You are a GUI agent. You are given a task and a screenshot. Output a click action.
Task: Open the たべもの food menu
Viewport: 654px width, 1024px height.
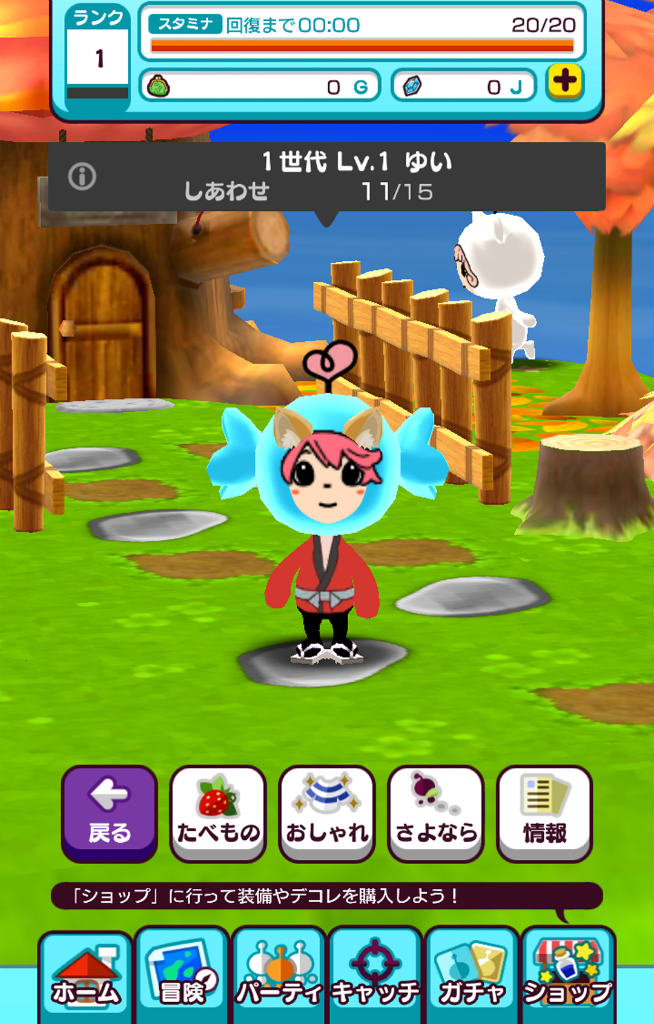(218, 812)
